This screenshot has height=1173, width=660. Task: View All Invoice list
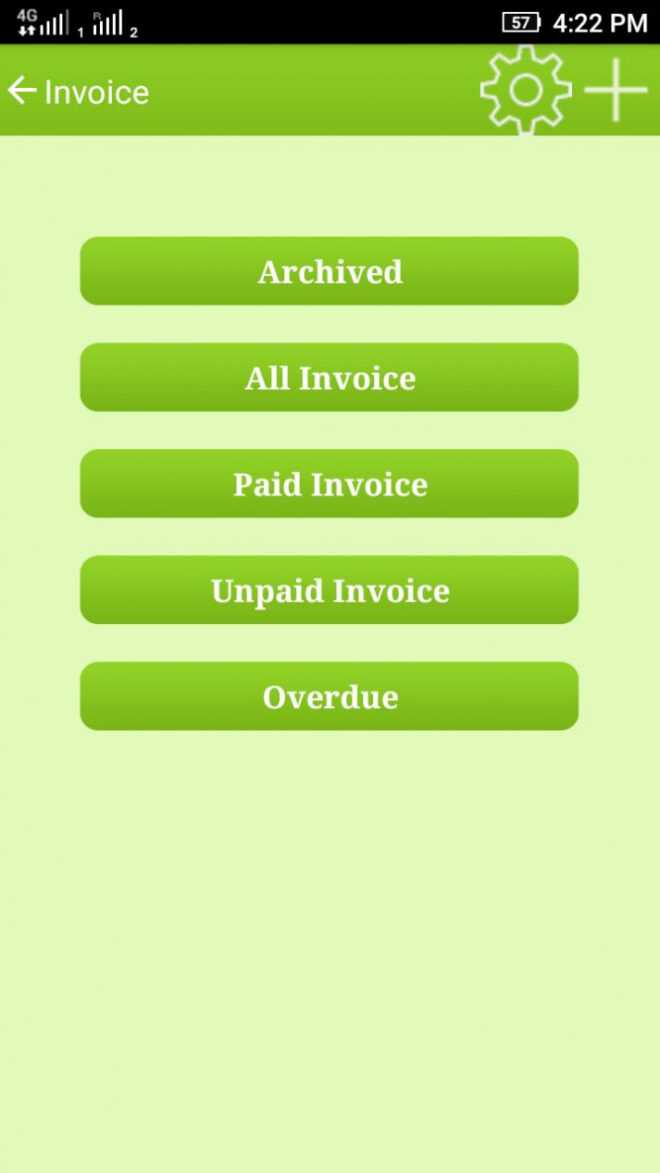pos(329,377)
